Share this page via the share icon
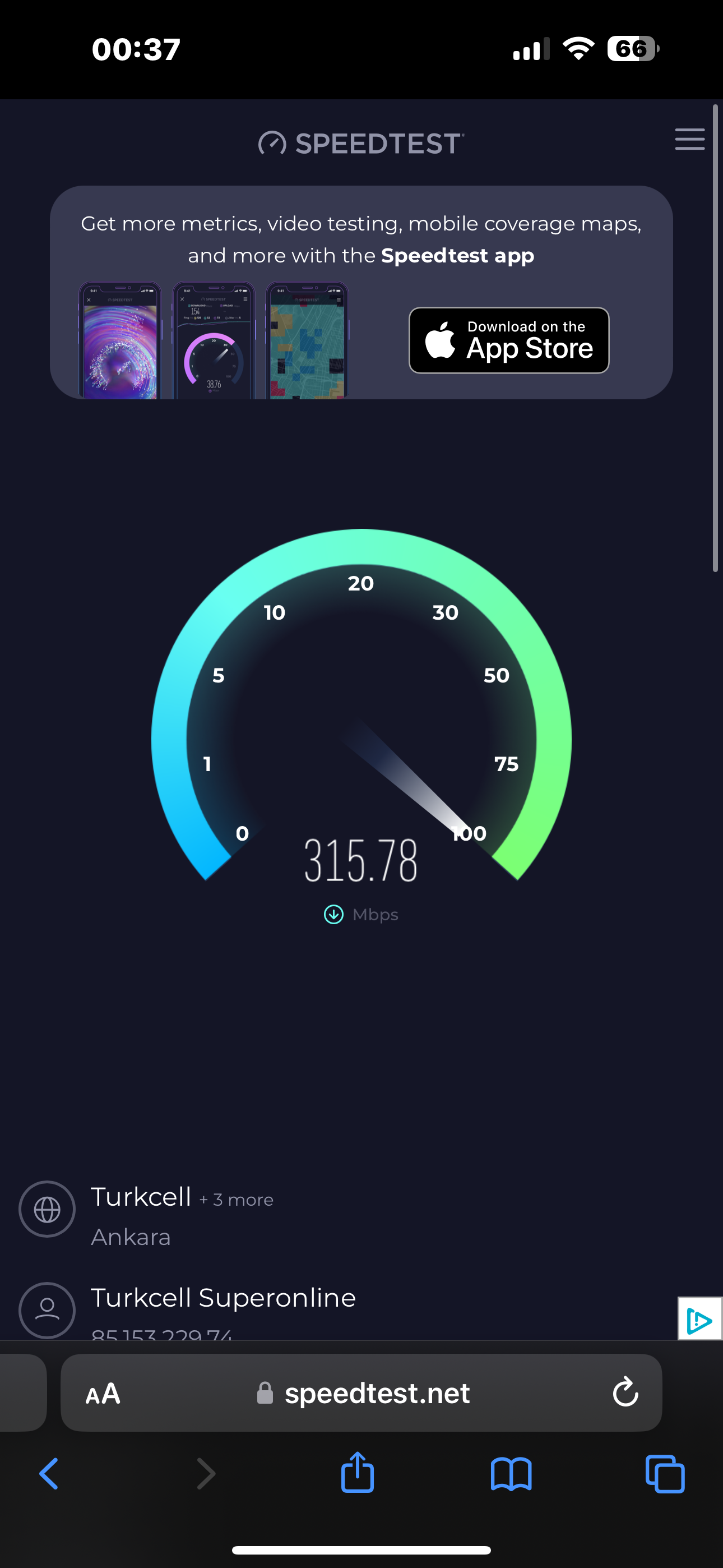This screenshot has height=1568, width=723. tap(357, 1473)
